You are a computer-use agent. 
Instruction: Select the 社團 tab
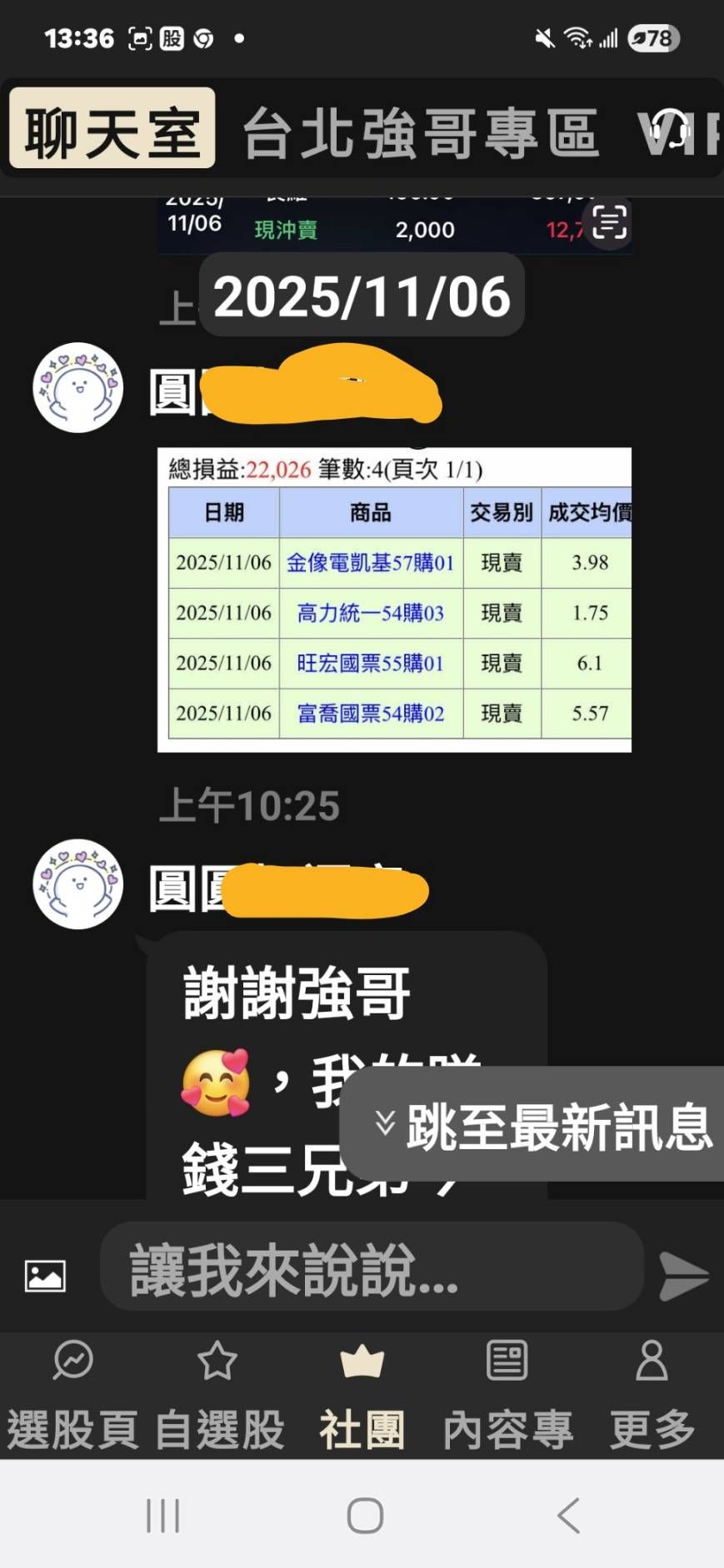[362, 1395]
